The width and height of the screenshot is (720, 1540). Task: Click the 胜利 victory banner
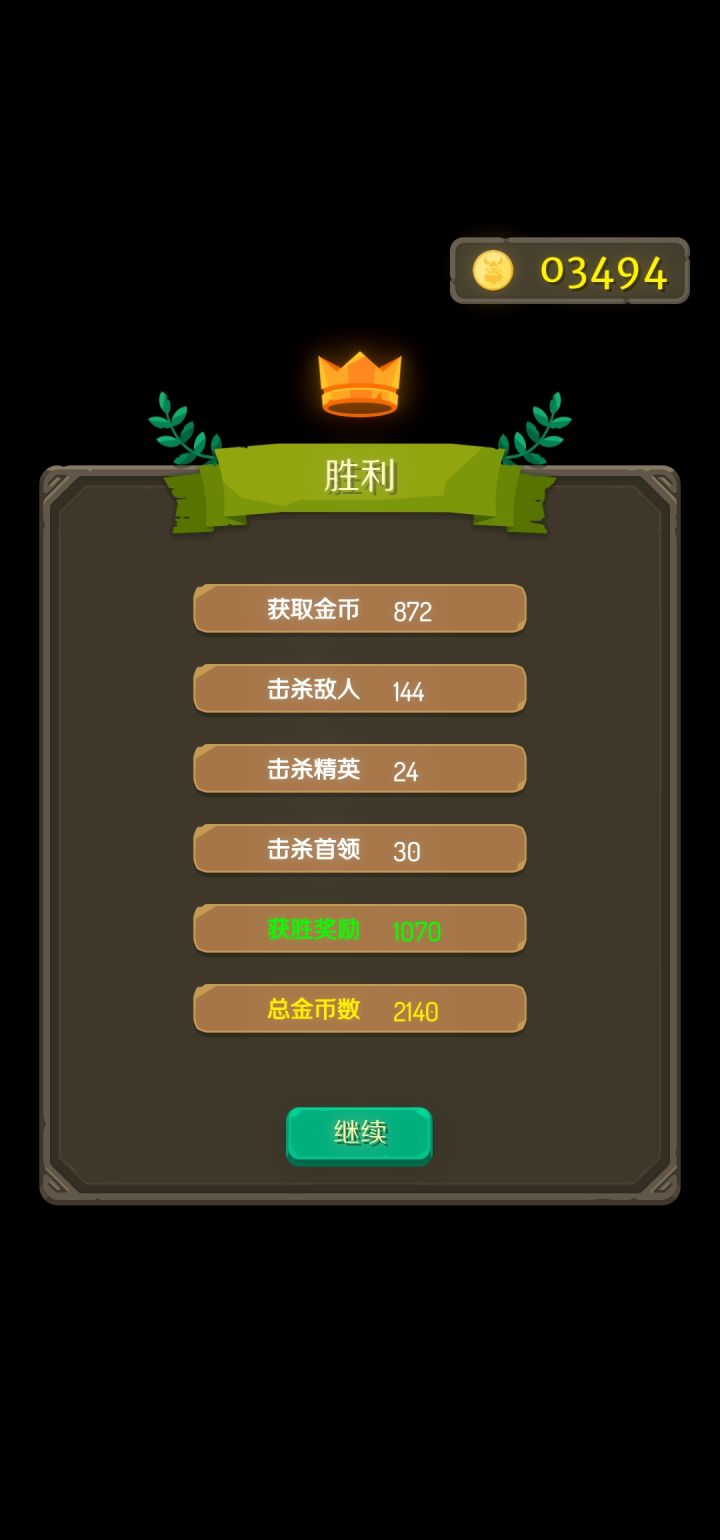[358, 478]
